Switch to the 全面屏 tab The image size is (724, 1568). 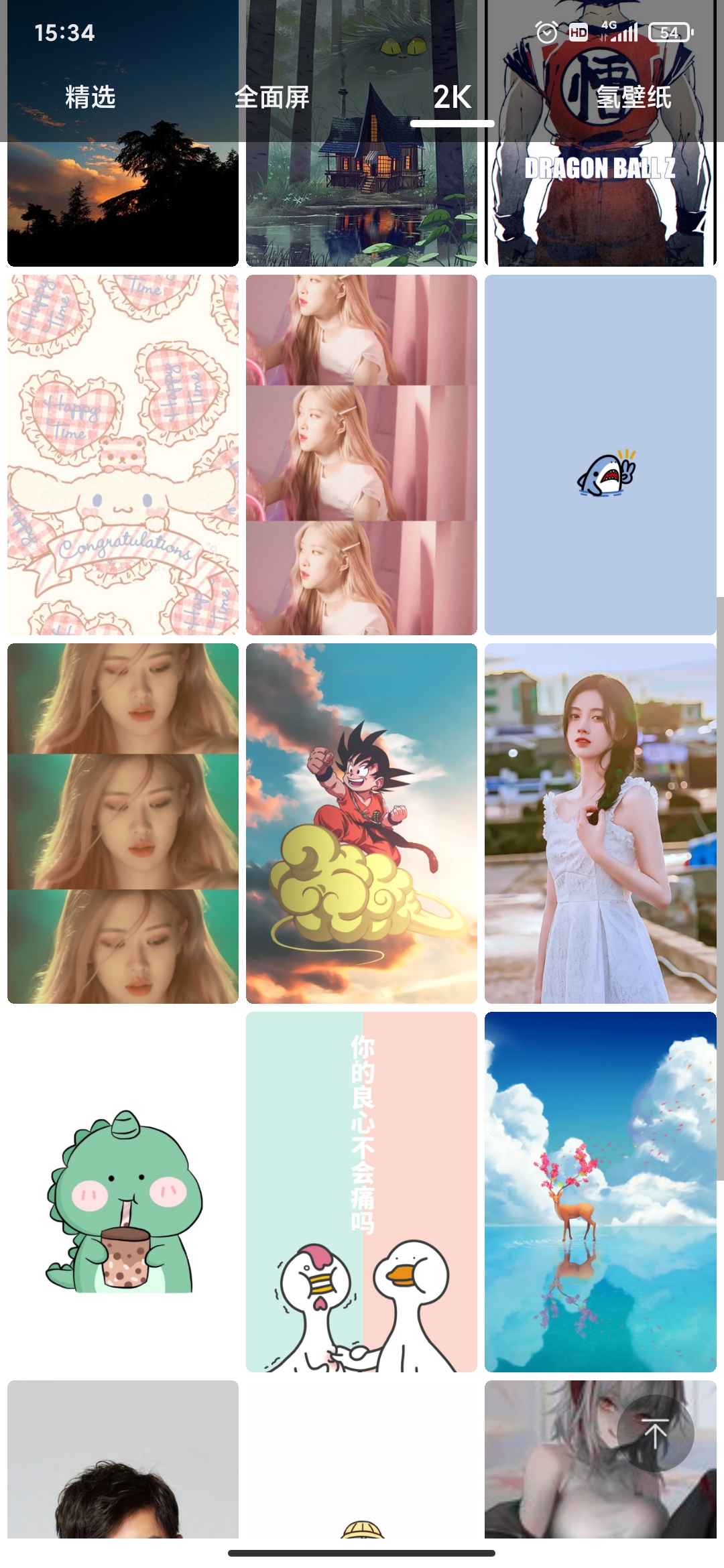pos(271,98)
